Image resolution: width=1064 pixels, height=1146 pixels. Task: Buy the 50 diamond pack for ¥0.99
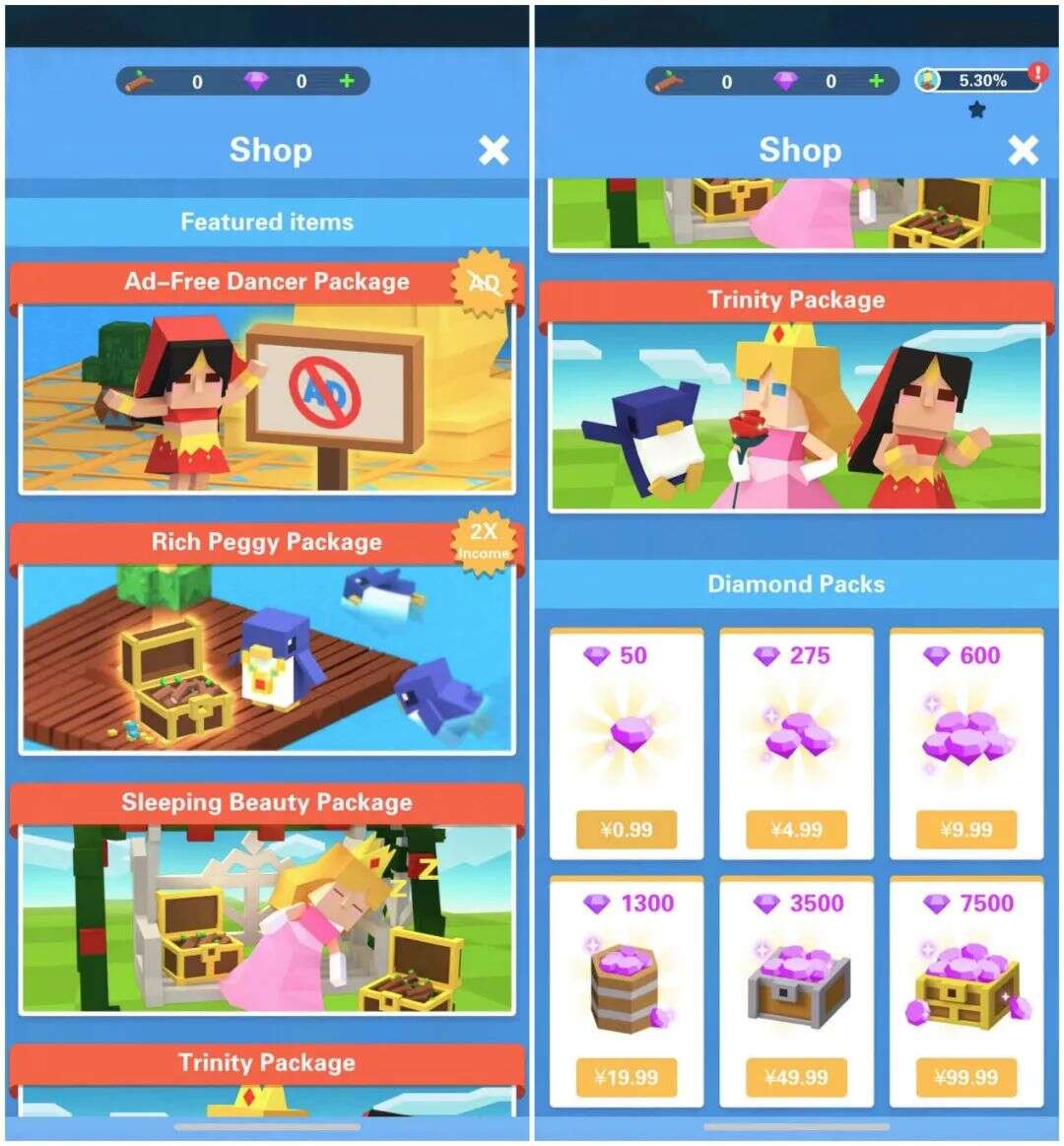[627, 830]
